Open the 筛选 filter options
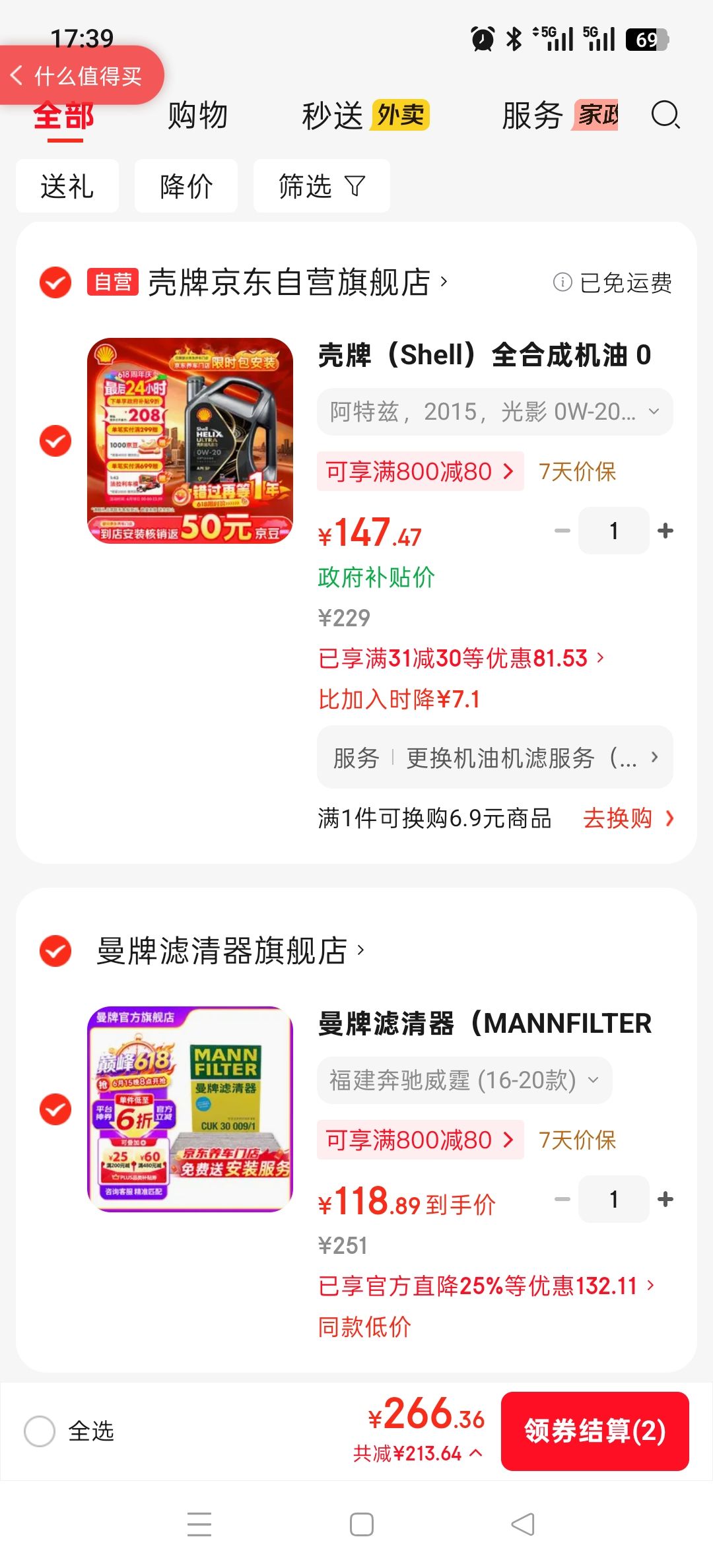Image resolution: width=713 pixels, height=1568 pixels. (x=322, y=186)
